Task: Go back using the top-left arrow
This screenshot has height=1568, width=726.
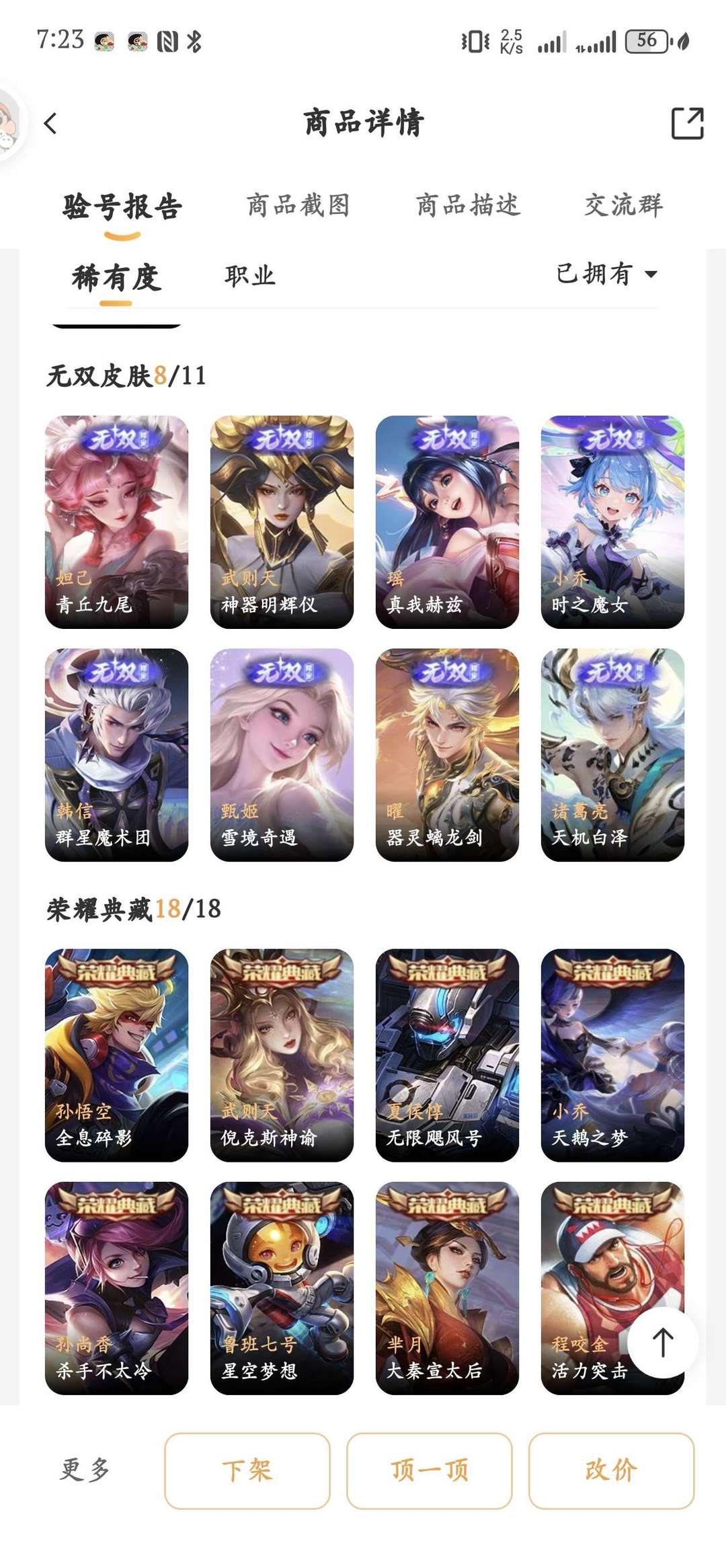Action: click(x=50, y=124)
